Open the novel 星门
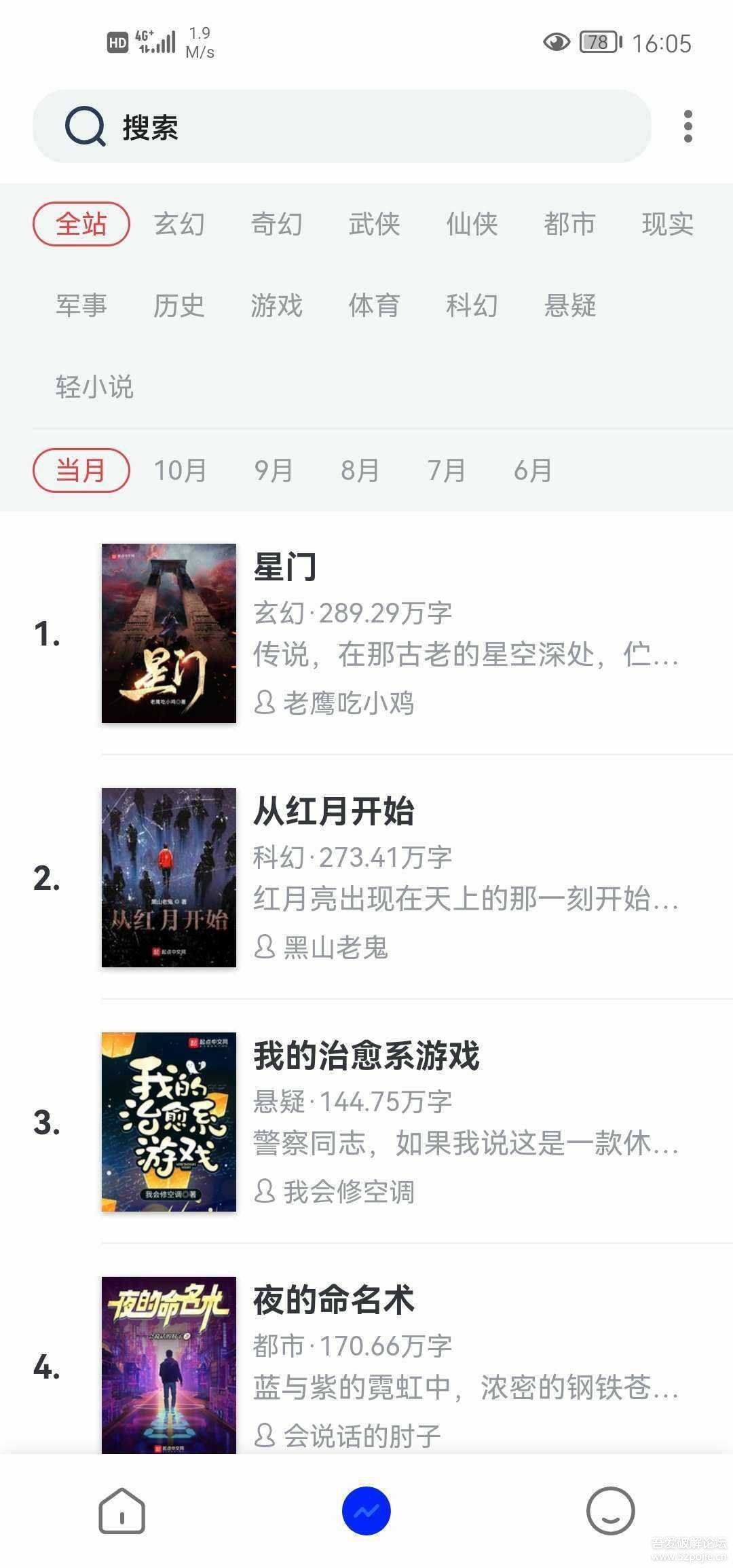The width and height of the screenshot is (733, 1568). coord(285,567)
